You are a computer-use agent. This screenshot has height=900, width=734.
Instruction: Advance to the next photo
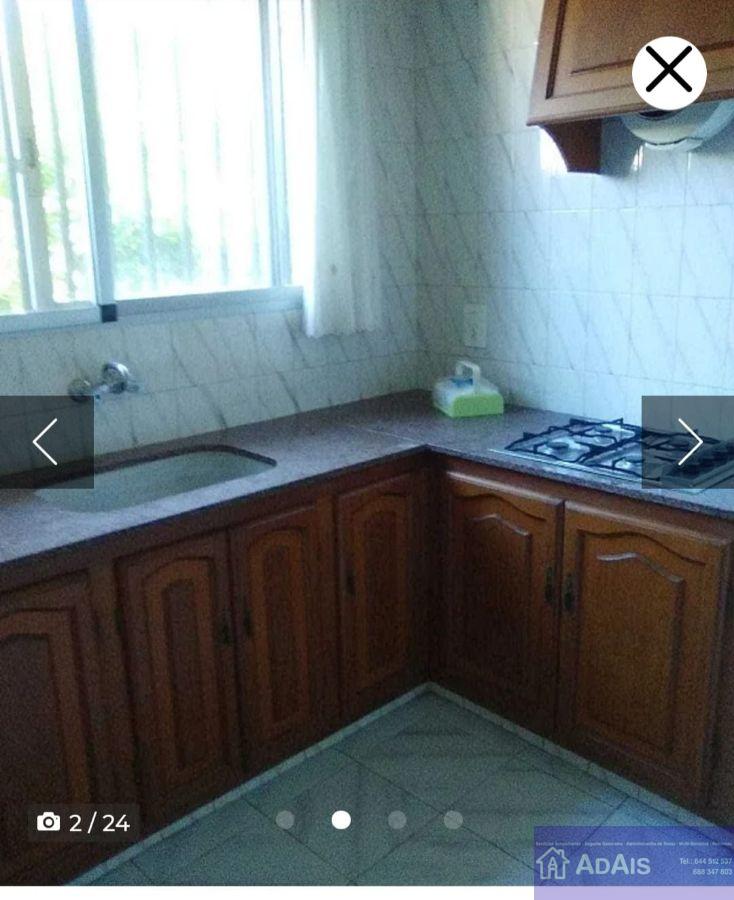(x=688, y=442)
